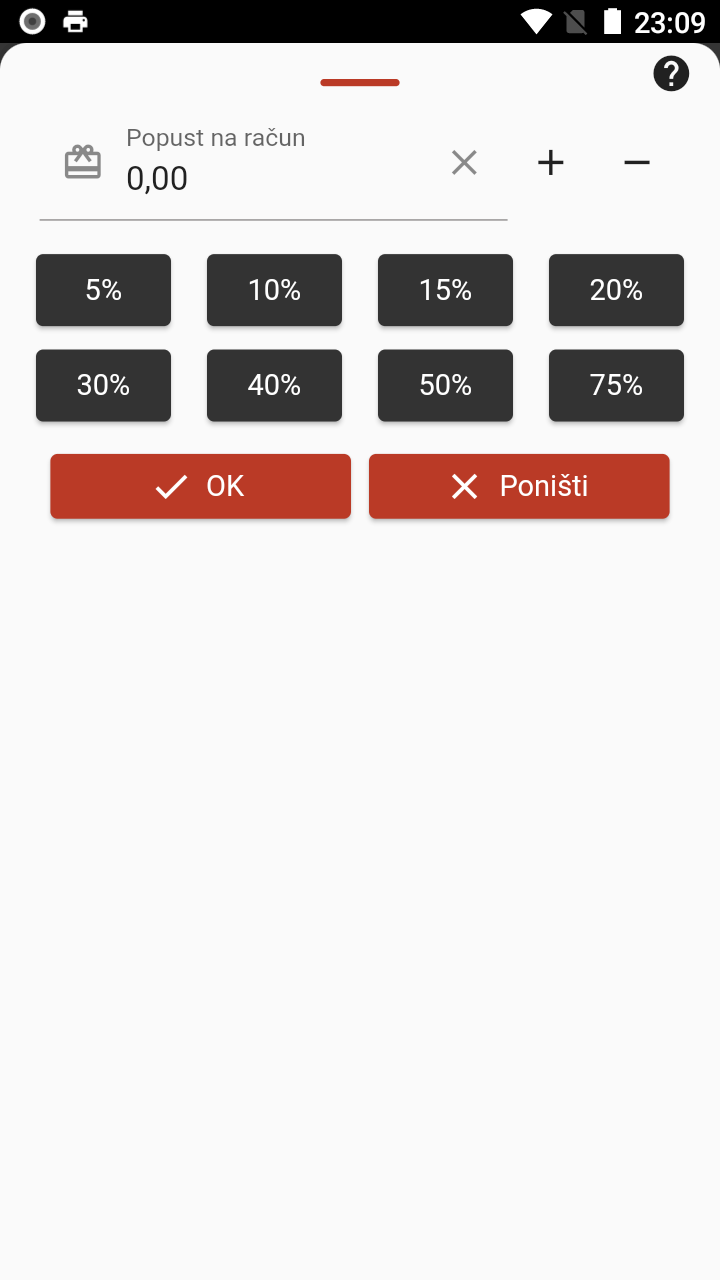Clear the discount with the X icon
Image resolution: width=720 pixels, height=1280 pixels.
tap(463, 162)
